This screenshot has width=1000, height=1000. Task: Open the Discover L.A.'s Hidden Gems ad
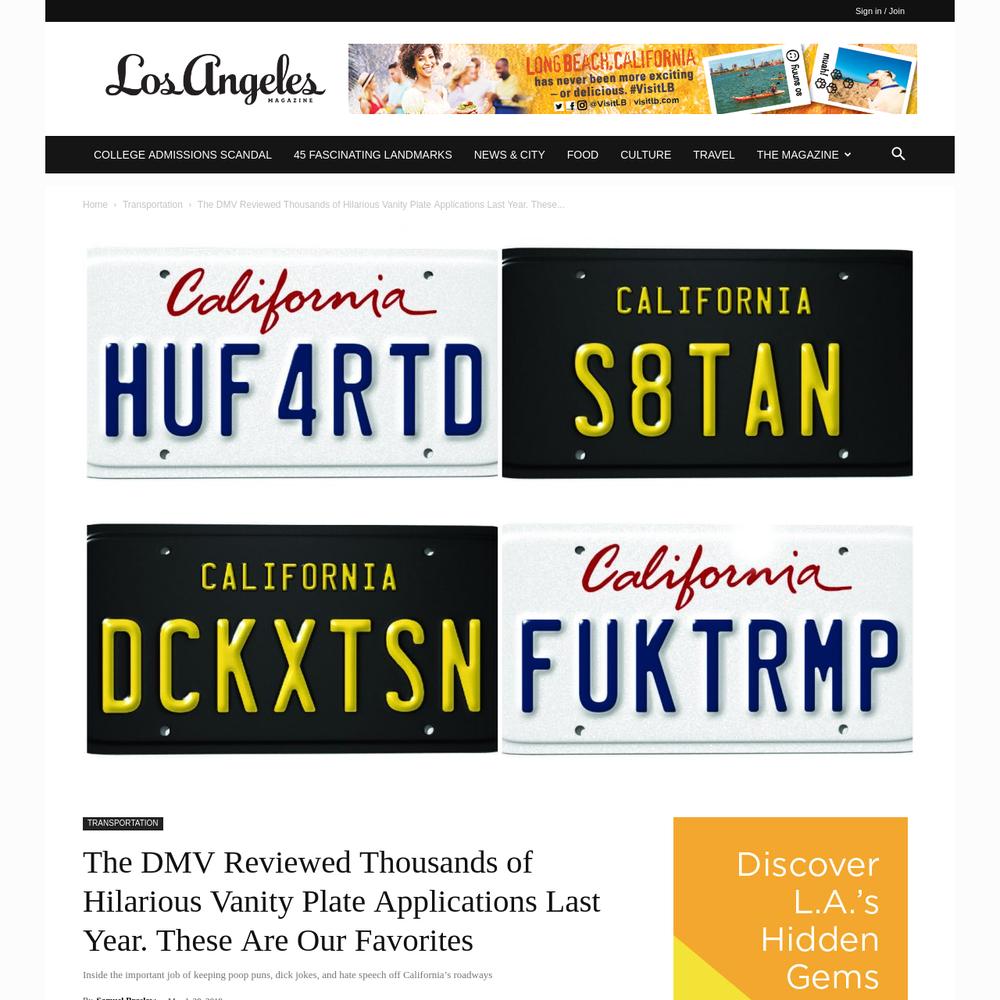tap(790, 908)
